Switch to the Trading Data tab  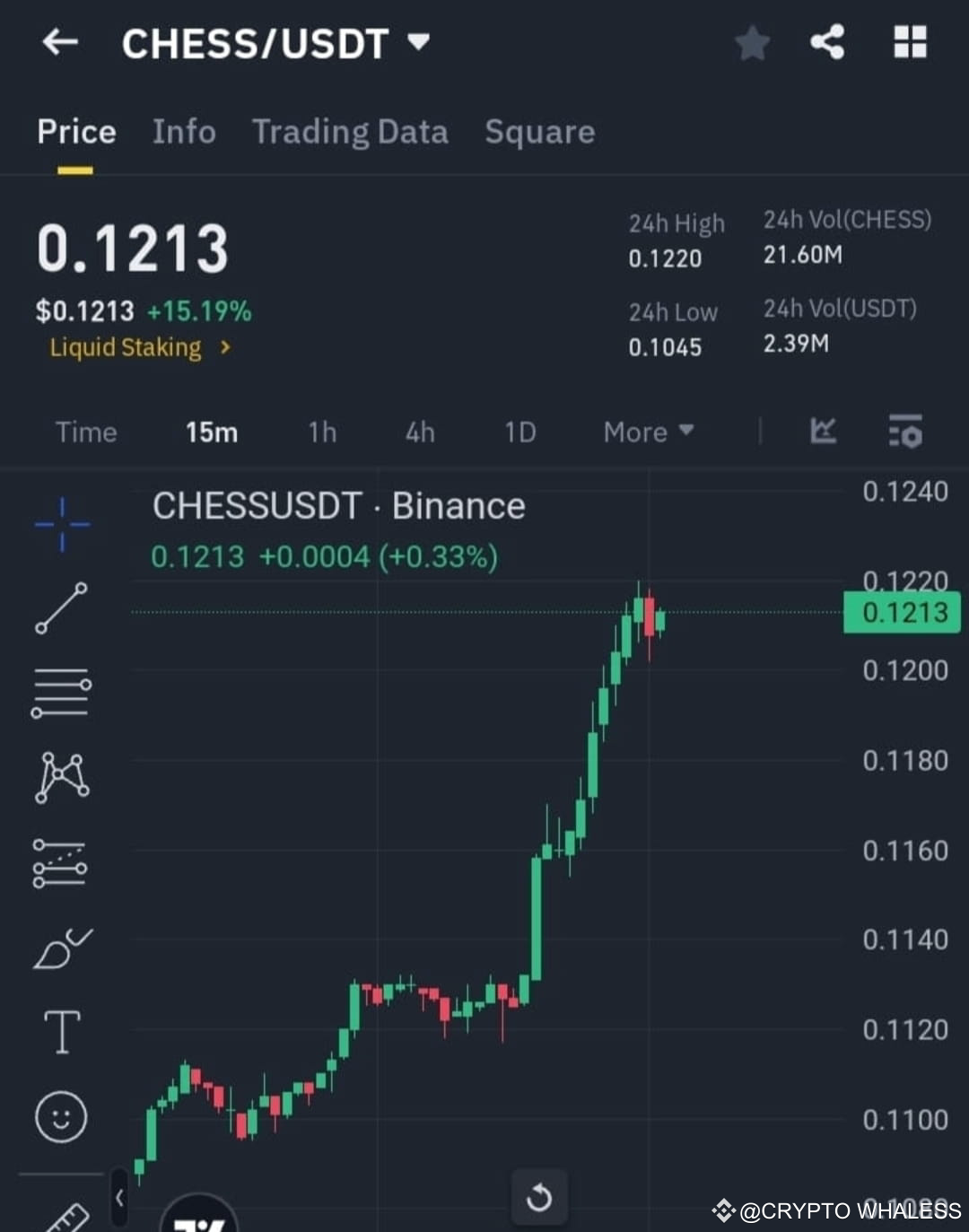click(351, 132)
